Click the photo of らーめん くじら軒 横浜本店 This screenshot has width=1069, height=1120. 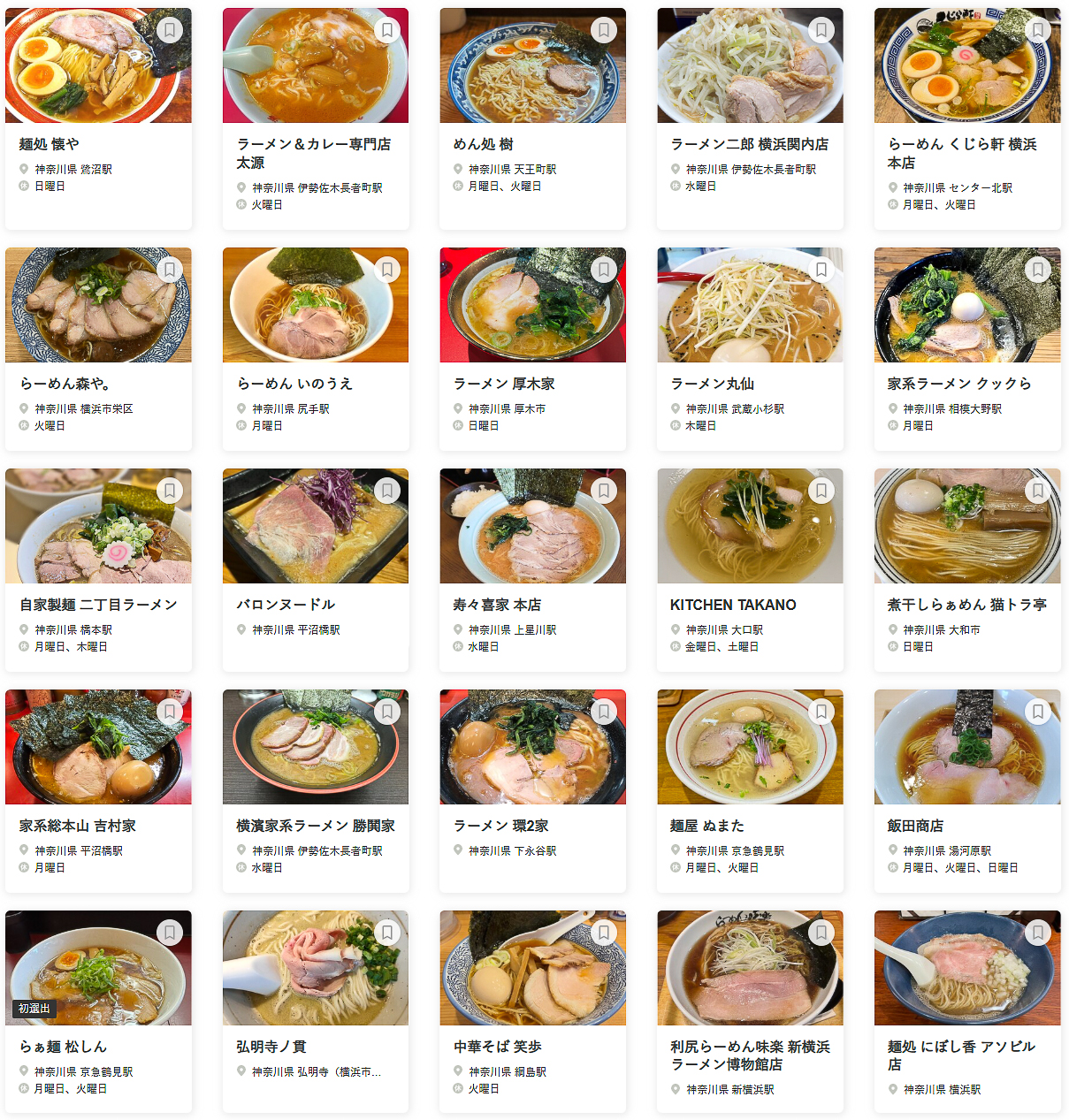click(966, 65)
